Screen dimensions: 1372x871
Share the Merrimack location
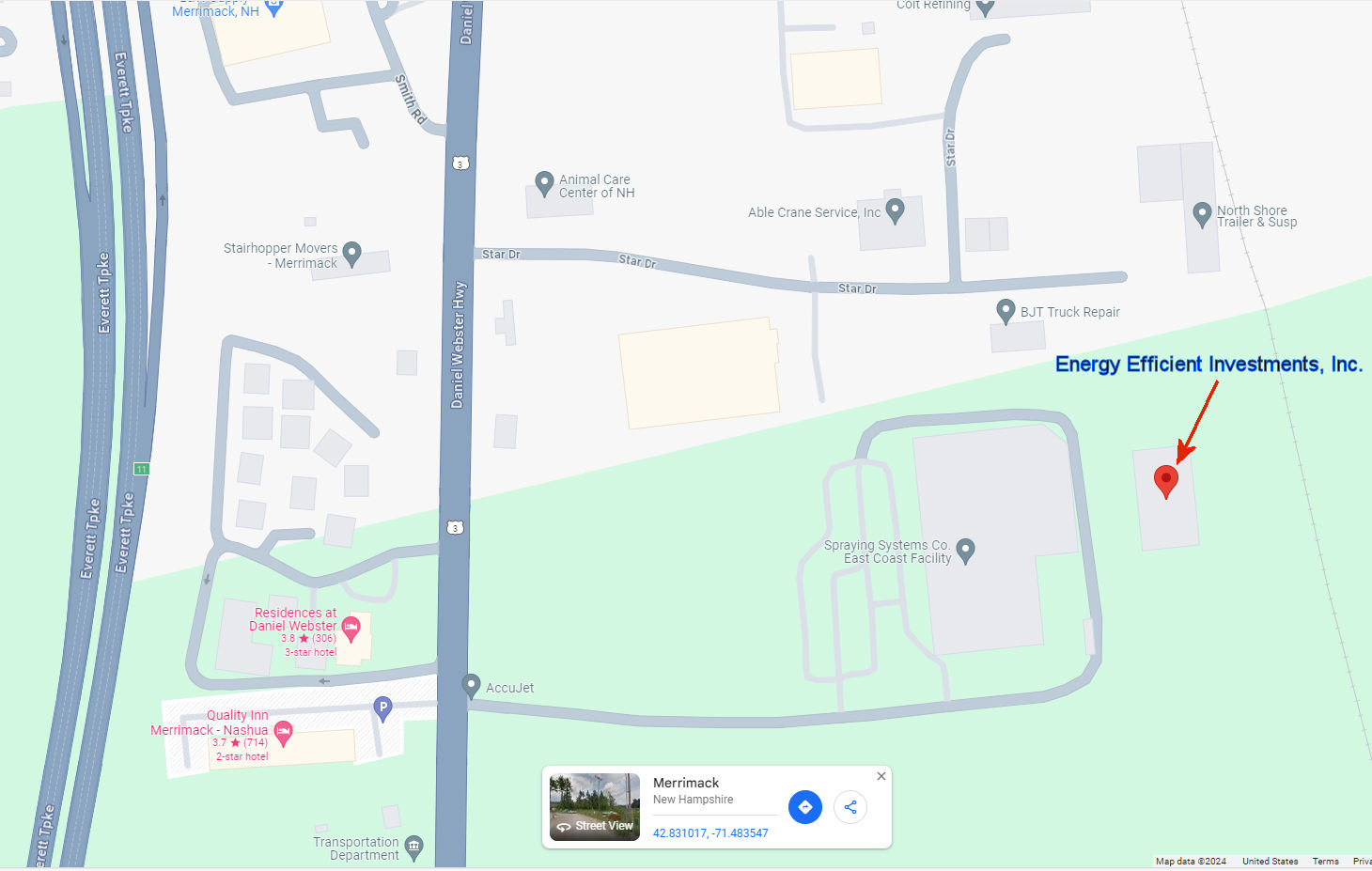[850, 807]
